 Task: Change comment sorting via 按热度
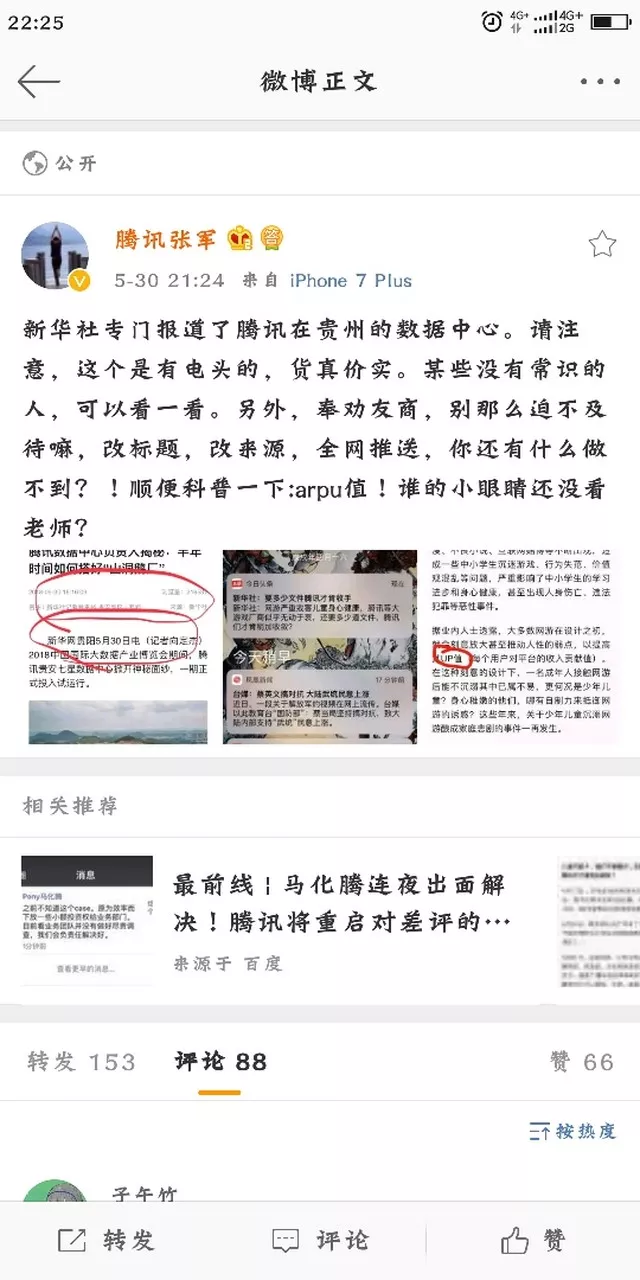tap(572, 1131)
